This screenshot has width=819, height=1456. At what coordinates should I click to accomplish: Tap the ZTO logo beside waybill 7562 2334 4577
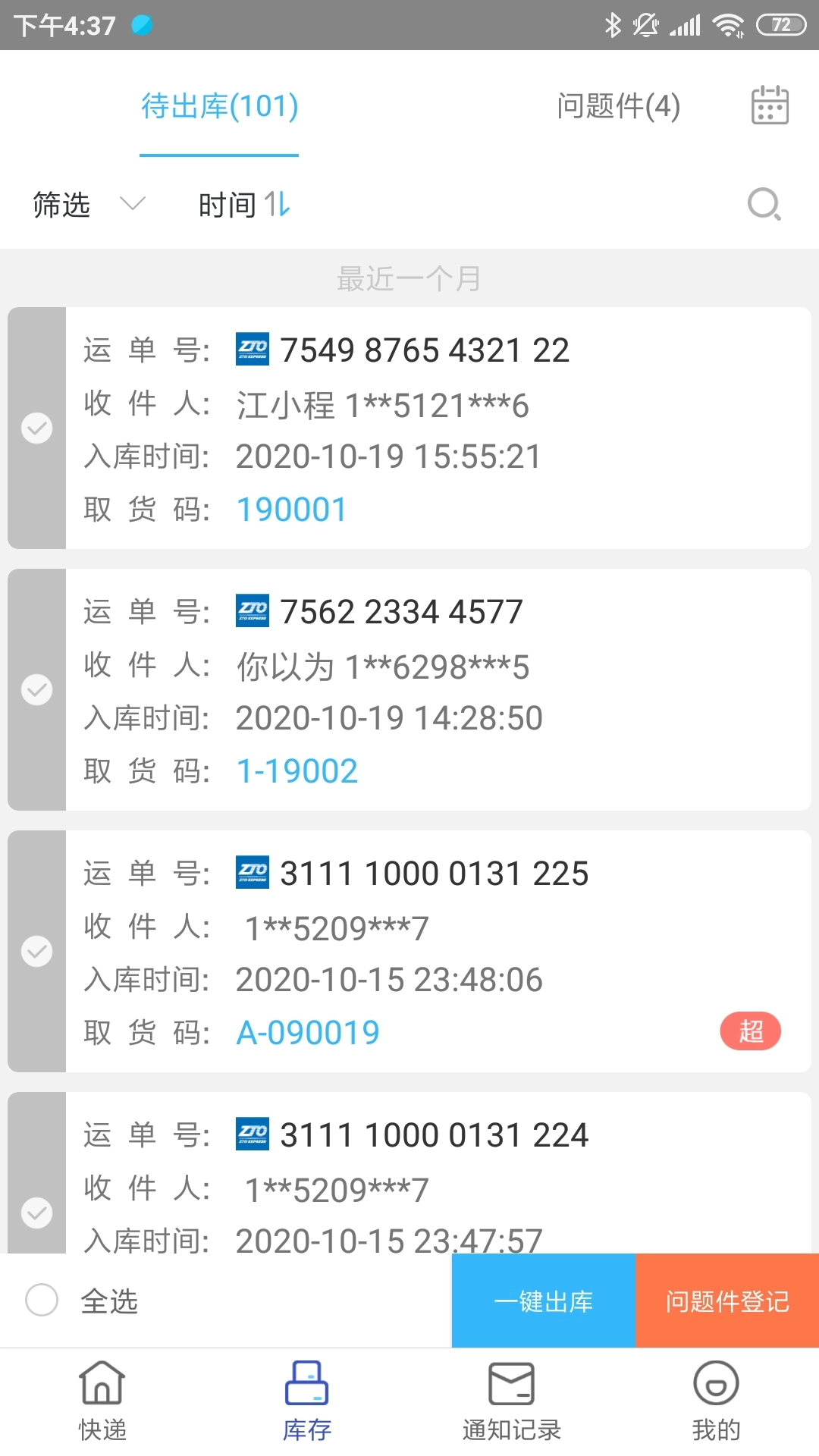click(251, 610)
